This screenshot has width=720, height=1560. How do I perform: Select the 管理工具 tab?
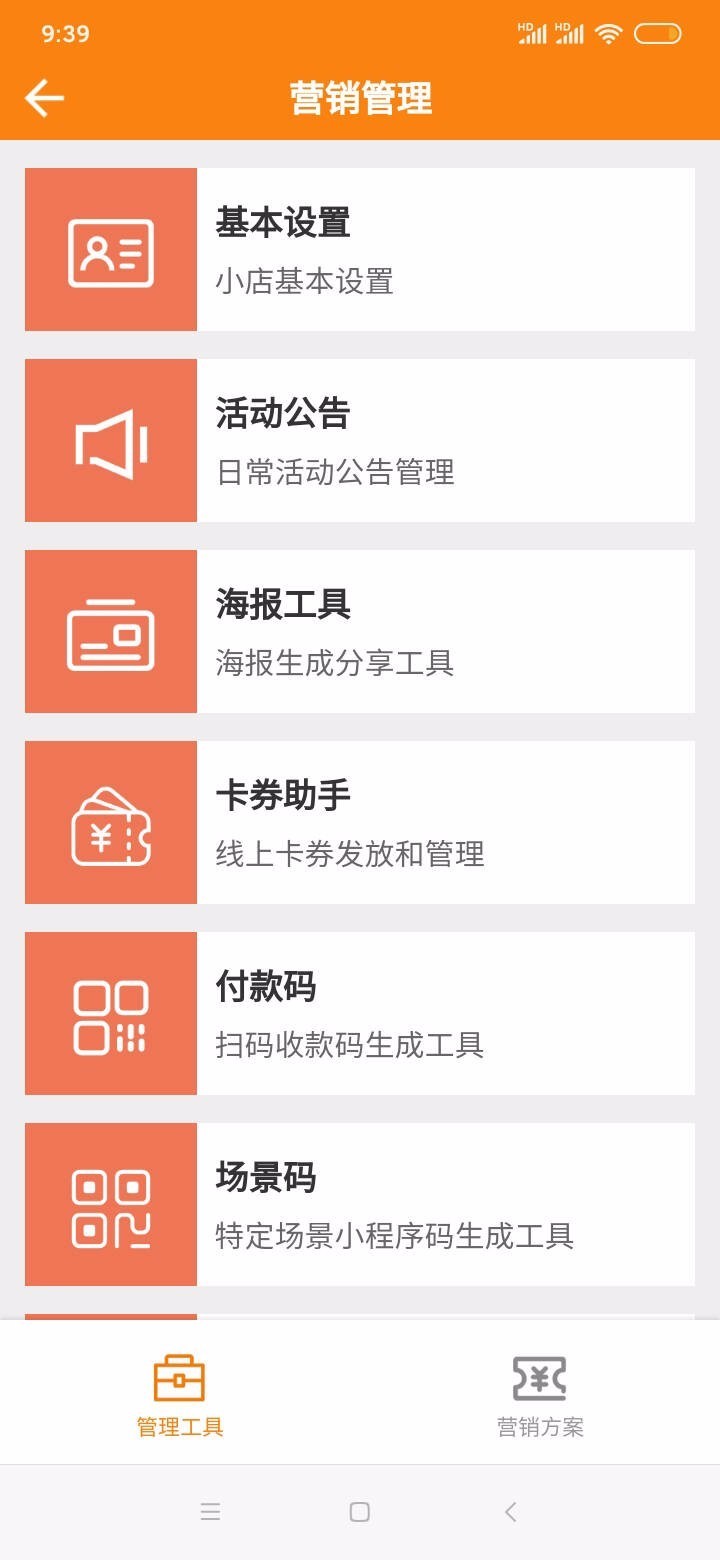pos(179,1394)
